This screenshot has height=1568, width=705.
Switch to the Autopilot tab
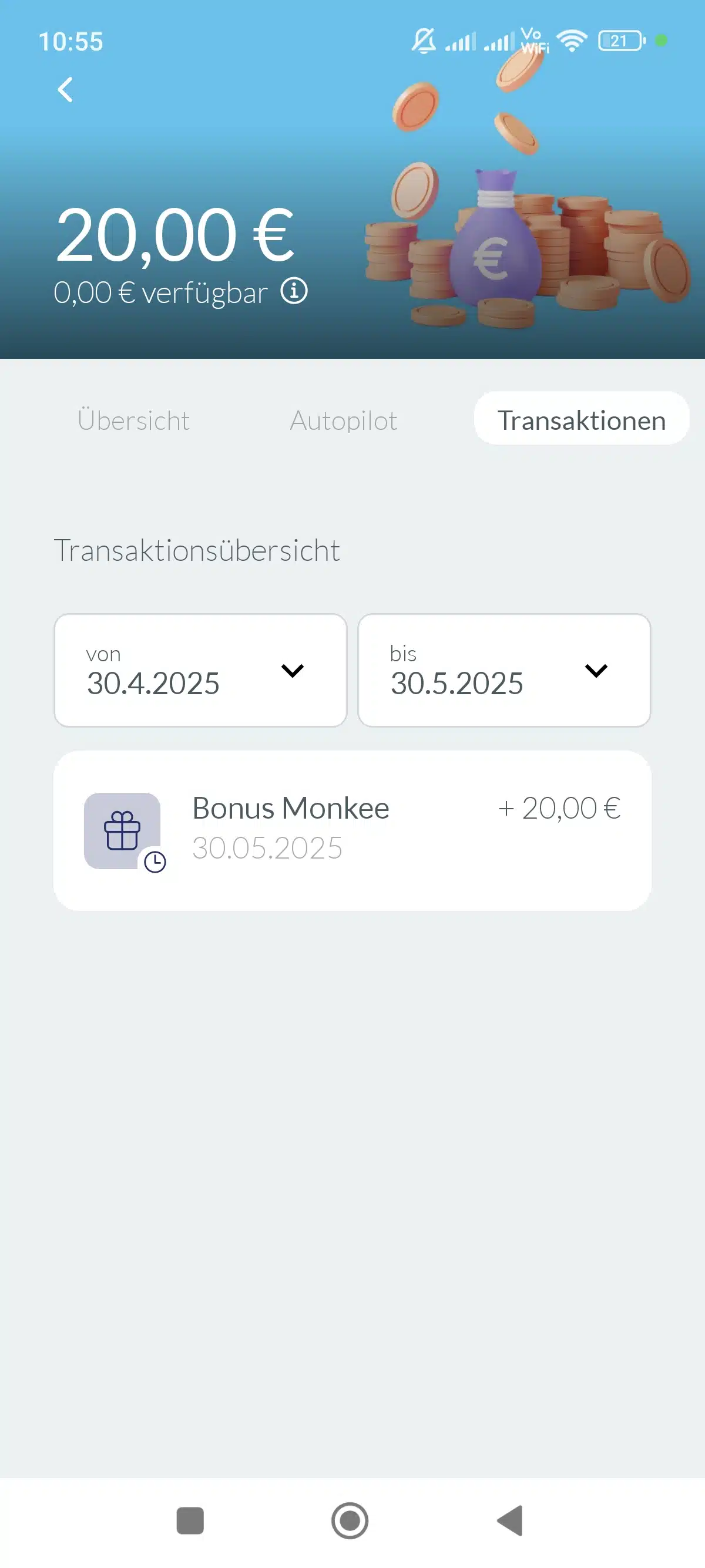(x=343, y=420)
